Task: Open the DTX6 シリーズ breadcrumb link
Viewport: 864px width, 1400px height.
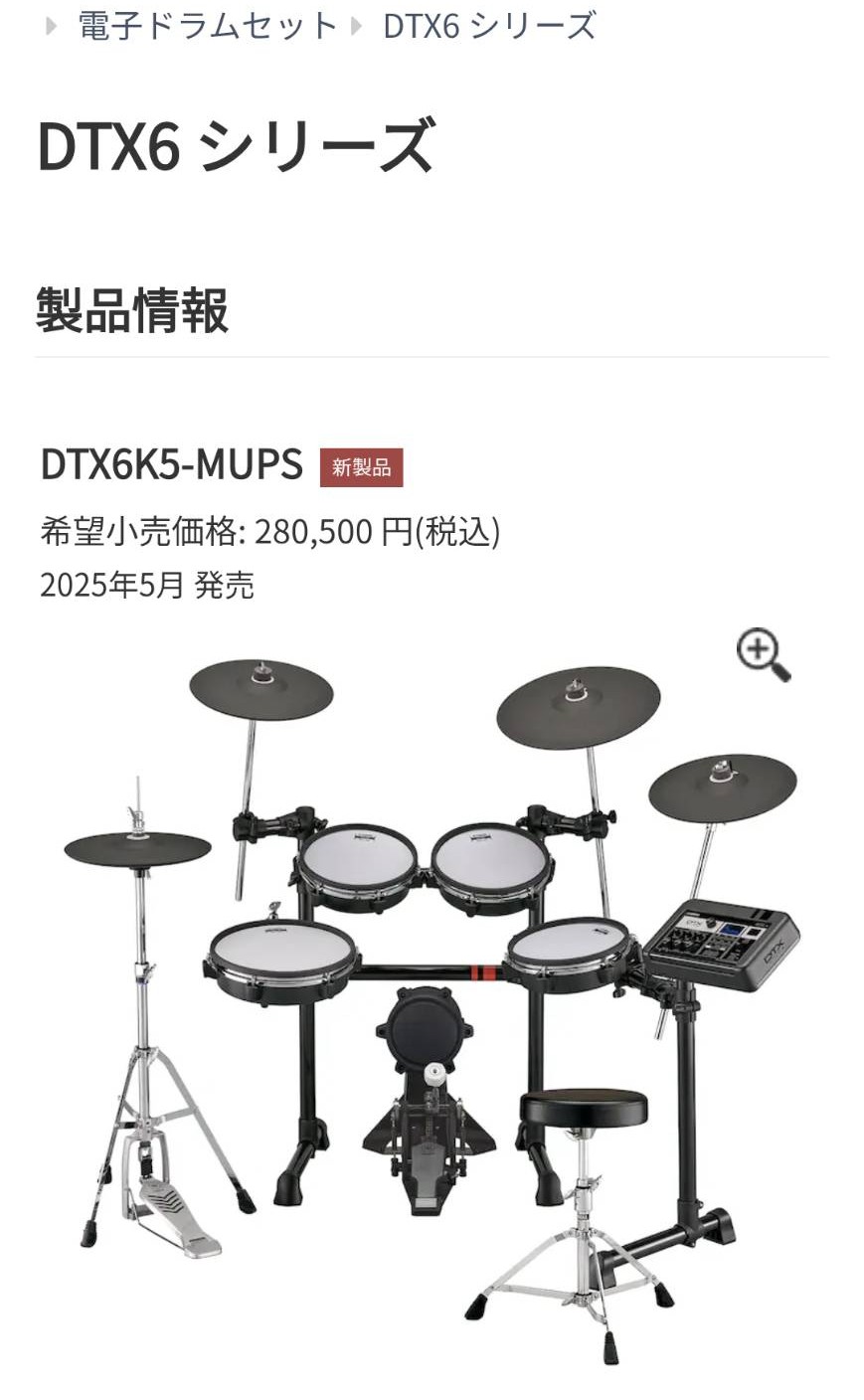Action: coord(490,26)
